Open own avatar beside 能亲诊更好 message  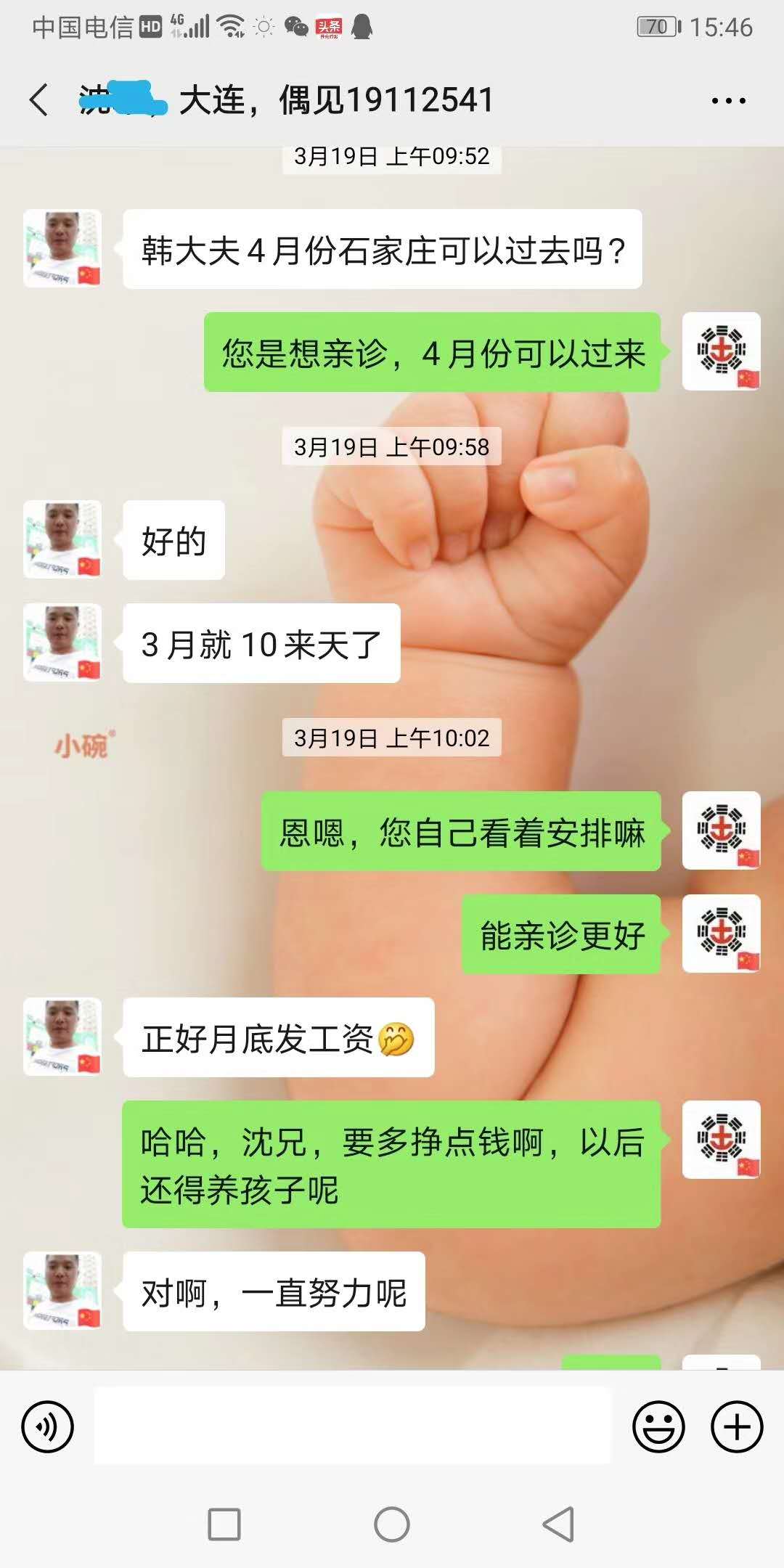721,934
